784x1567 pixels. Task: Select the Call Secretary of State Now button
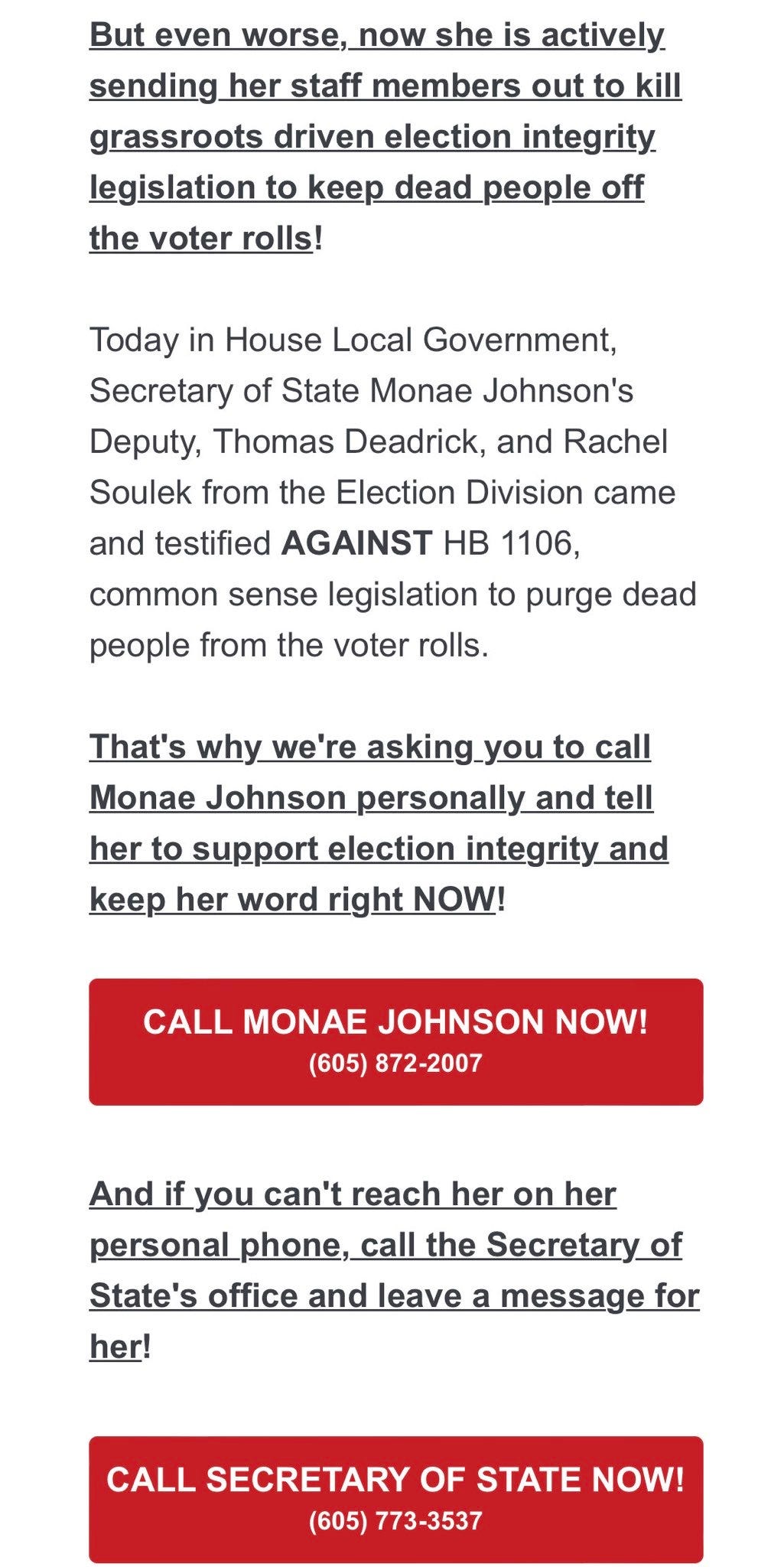[x=395, y=1499]
